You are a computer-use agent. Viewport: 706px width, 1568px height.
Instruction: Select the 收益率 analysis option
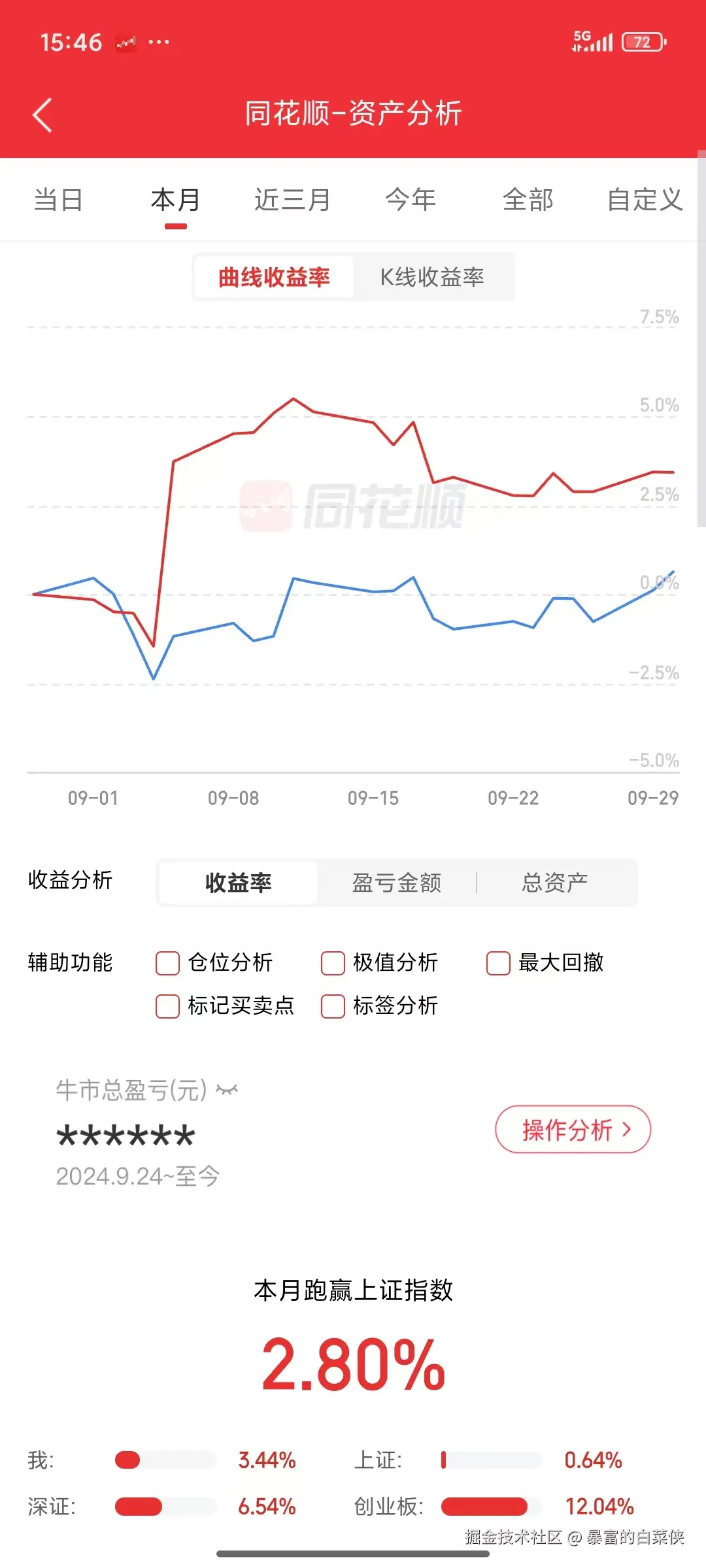point(239,883)
